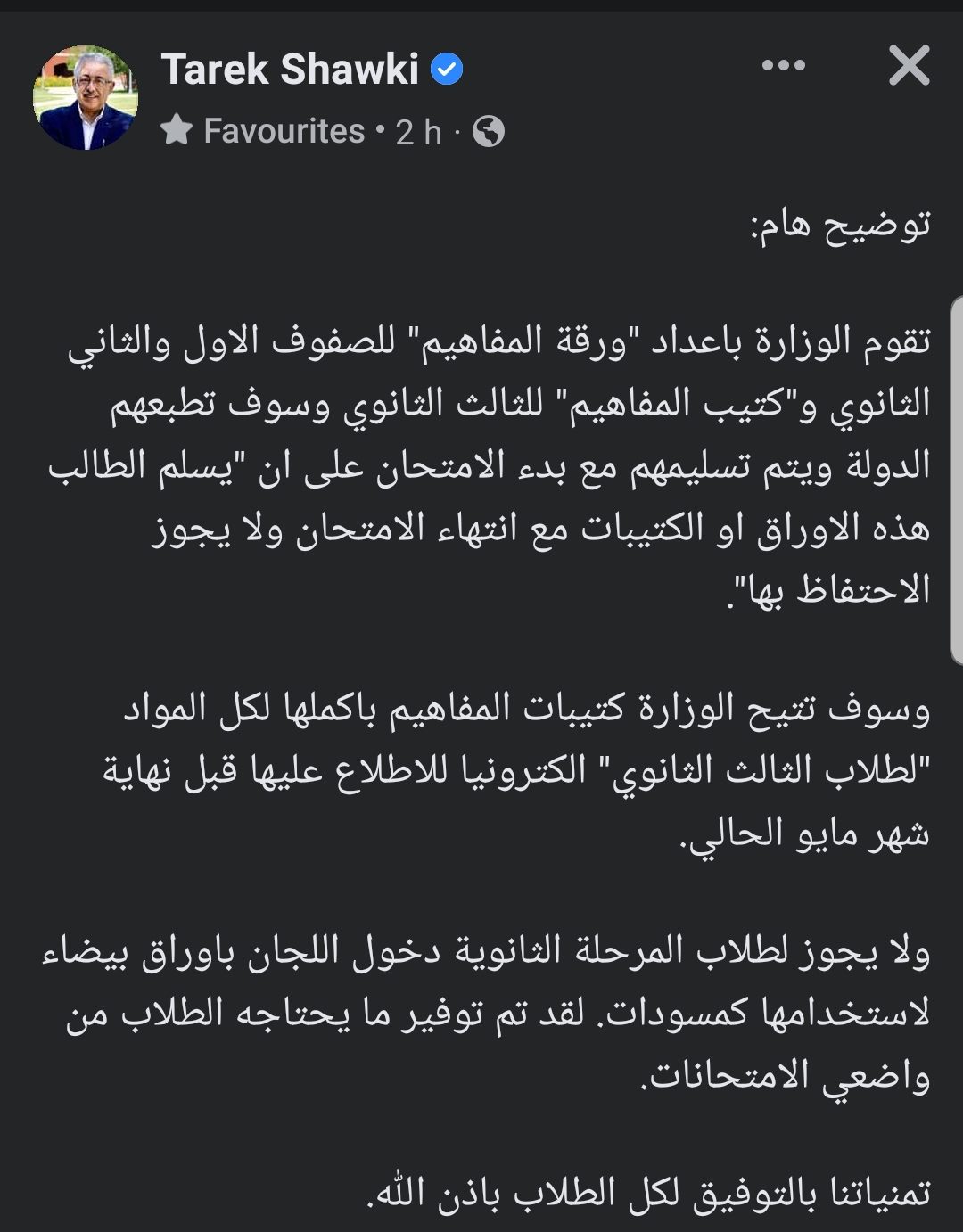View the public audience globe icon

coord(488,132)
